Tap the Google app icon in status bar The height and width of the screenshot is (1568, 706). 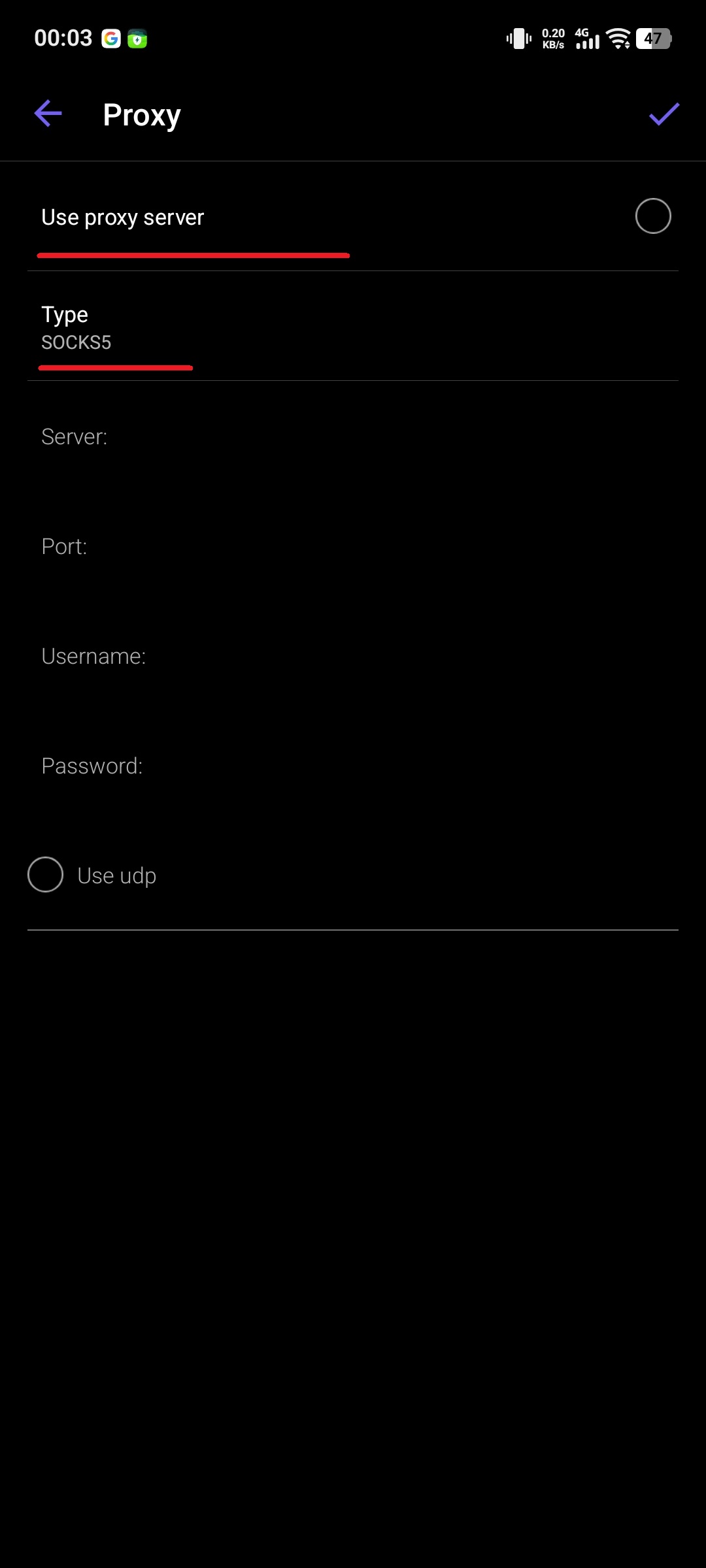pos(111,38)
